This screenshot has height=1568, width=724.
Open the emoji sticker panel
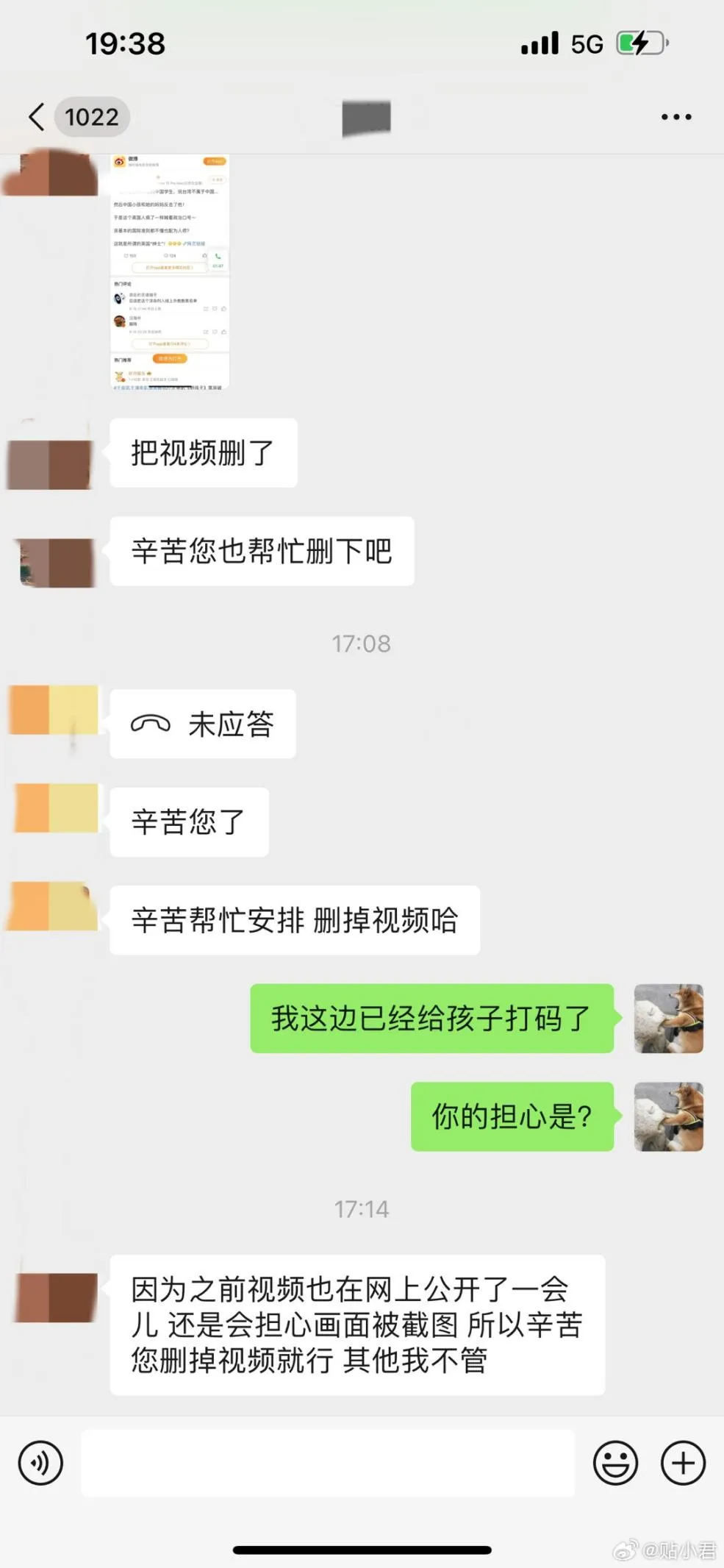[x=615, y=1463]
